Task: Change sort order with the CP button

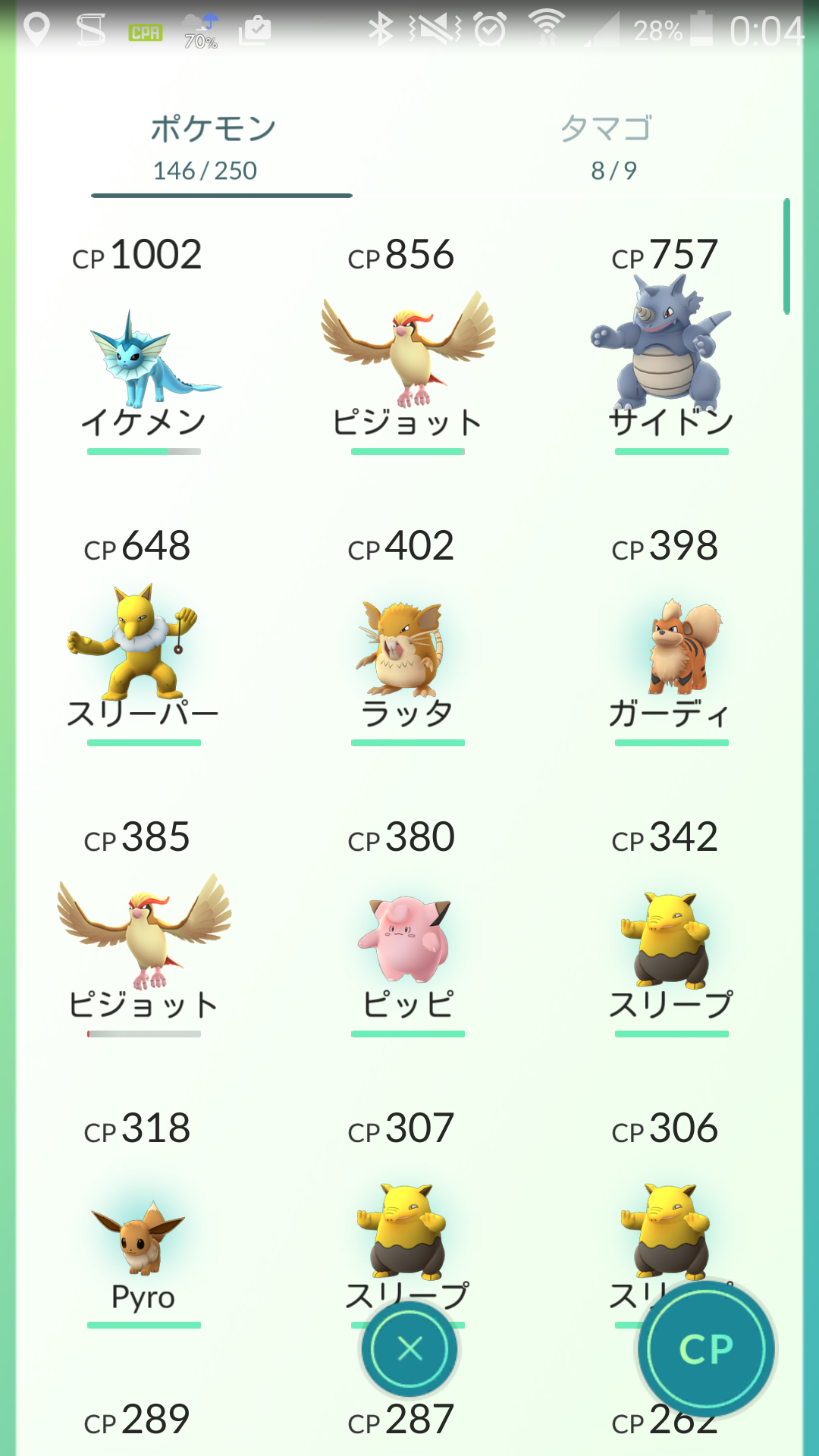Action: click(706, 1349)
